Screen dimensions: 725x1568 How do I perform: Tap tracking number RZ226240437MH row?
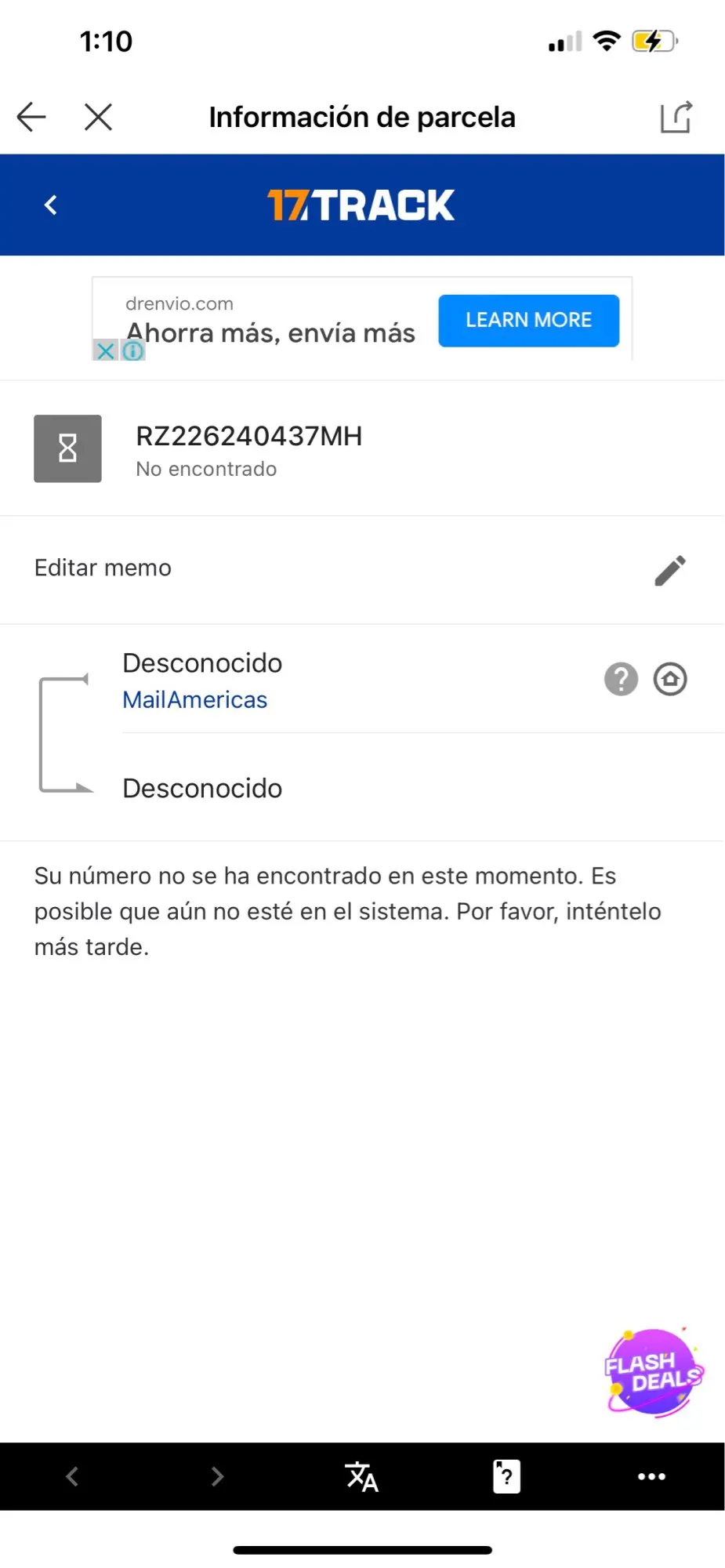click(x=362, y=448)
